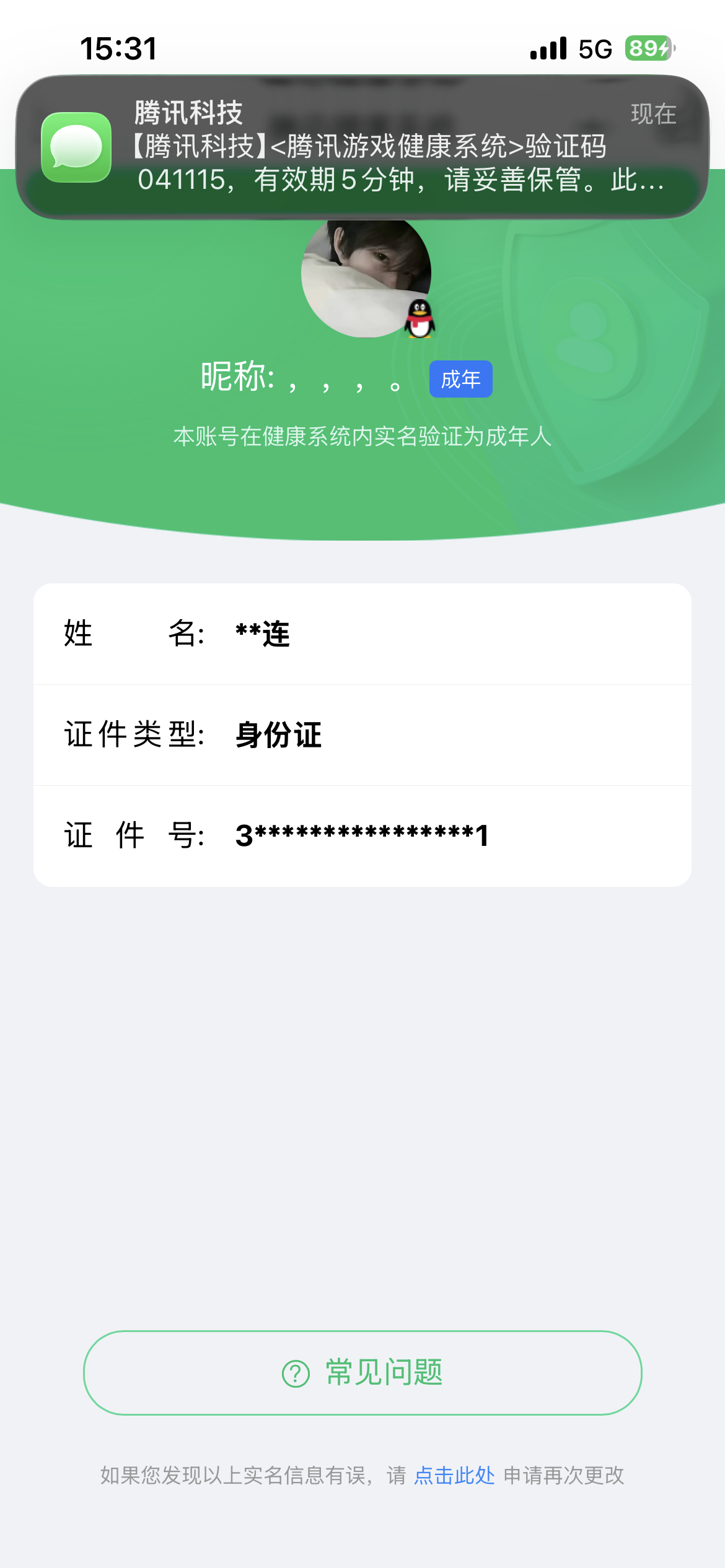Viewport: 725px width, 1568px height.
Task: Open the 腾讯科技 SMS notification banner
Action: click(362, 147)
